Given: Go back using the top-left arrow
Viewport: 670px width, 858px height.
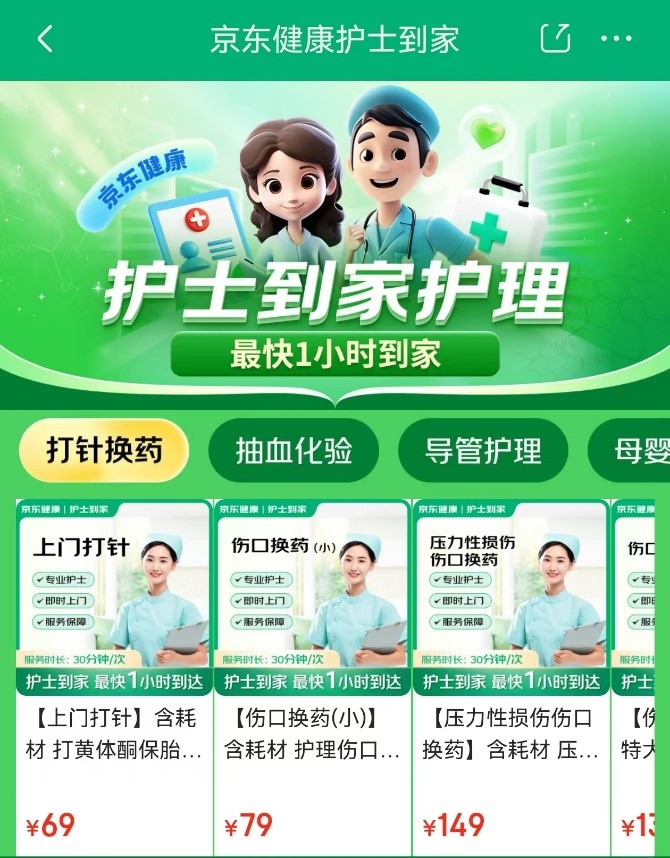Looking at the screenshot, I should pos(44,39).
